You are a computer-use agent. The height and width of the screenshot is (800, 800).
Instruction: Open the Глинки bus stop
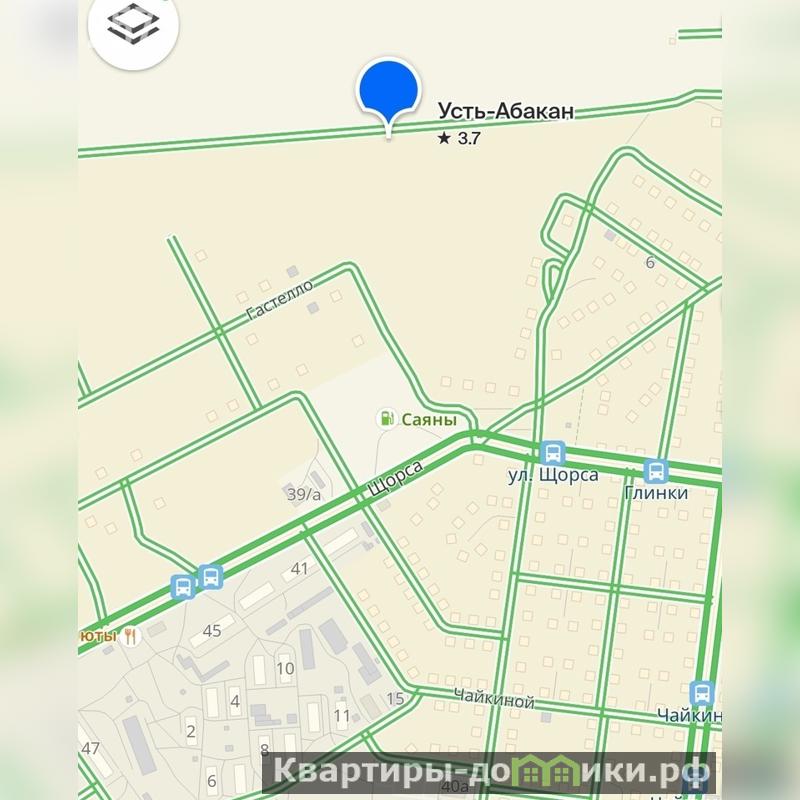click(656, 471)
